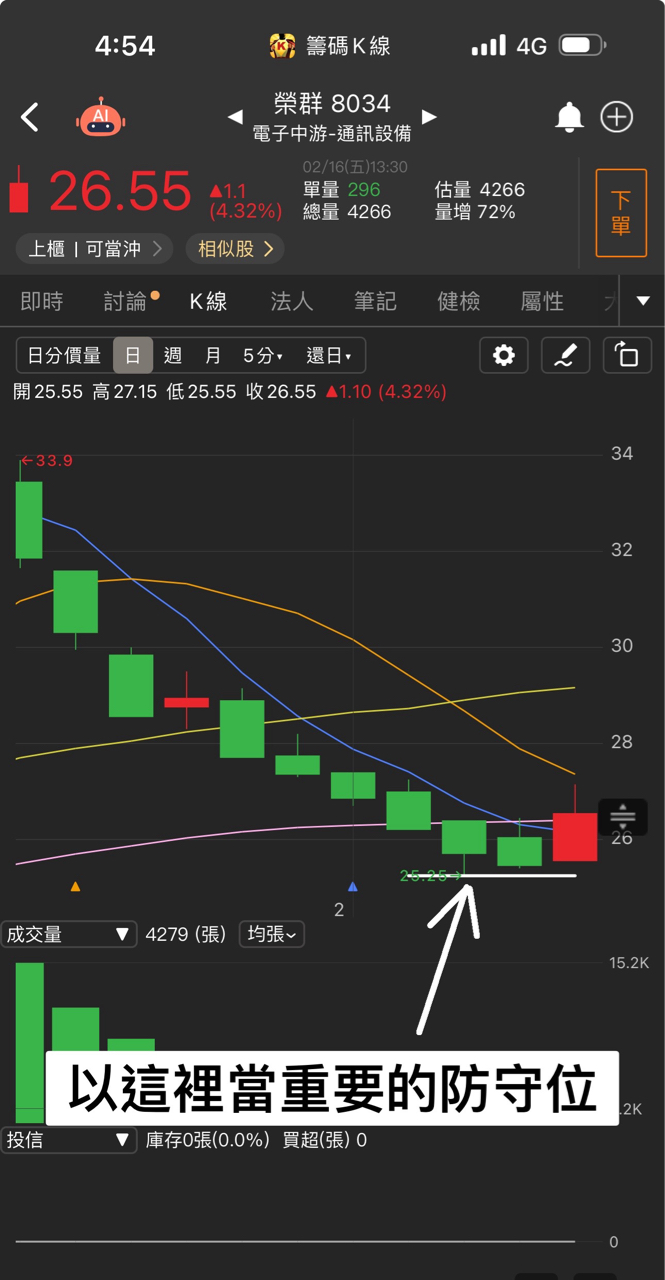Open the 5分 interval dropdown
This screenshot has width=665, height=1280.
click(x=263, y=355)
